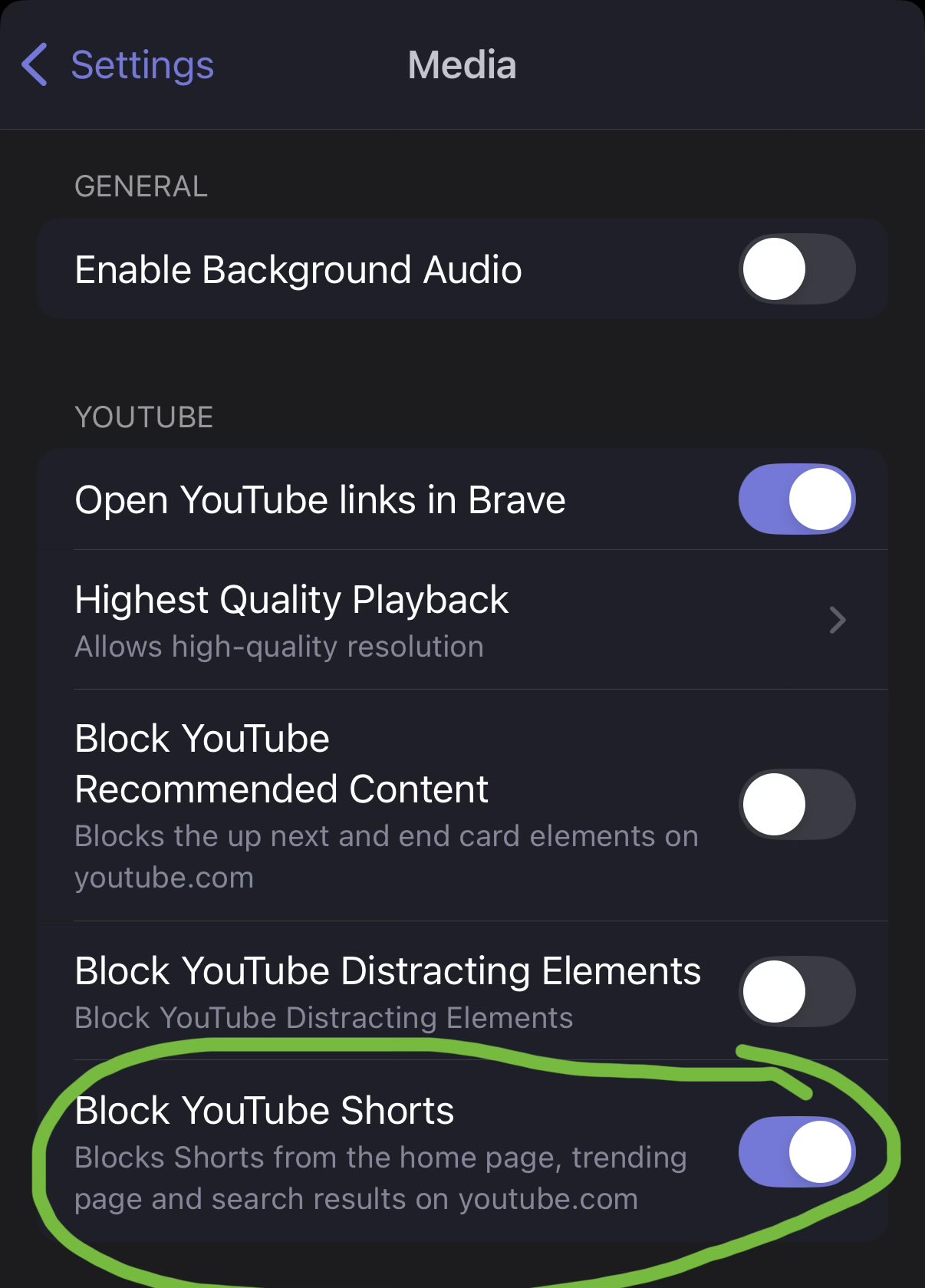The height and width of the screenshot is (1288, 925).
Task: Open Highest Quality Playback options
Action: (x=460, y=620)
